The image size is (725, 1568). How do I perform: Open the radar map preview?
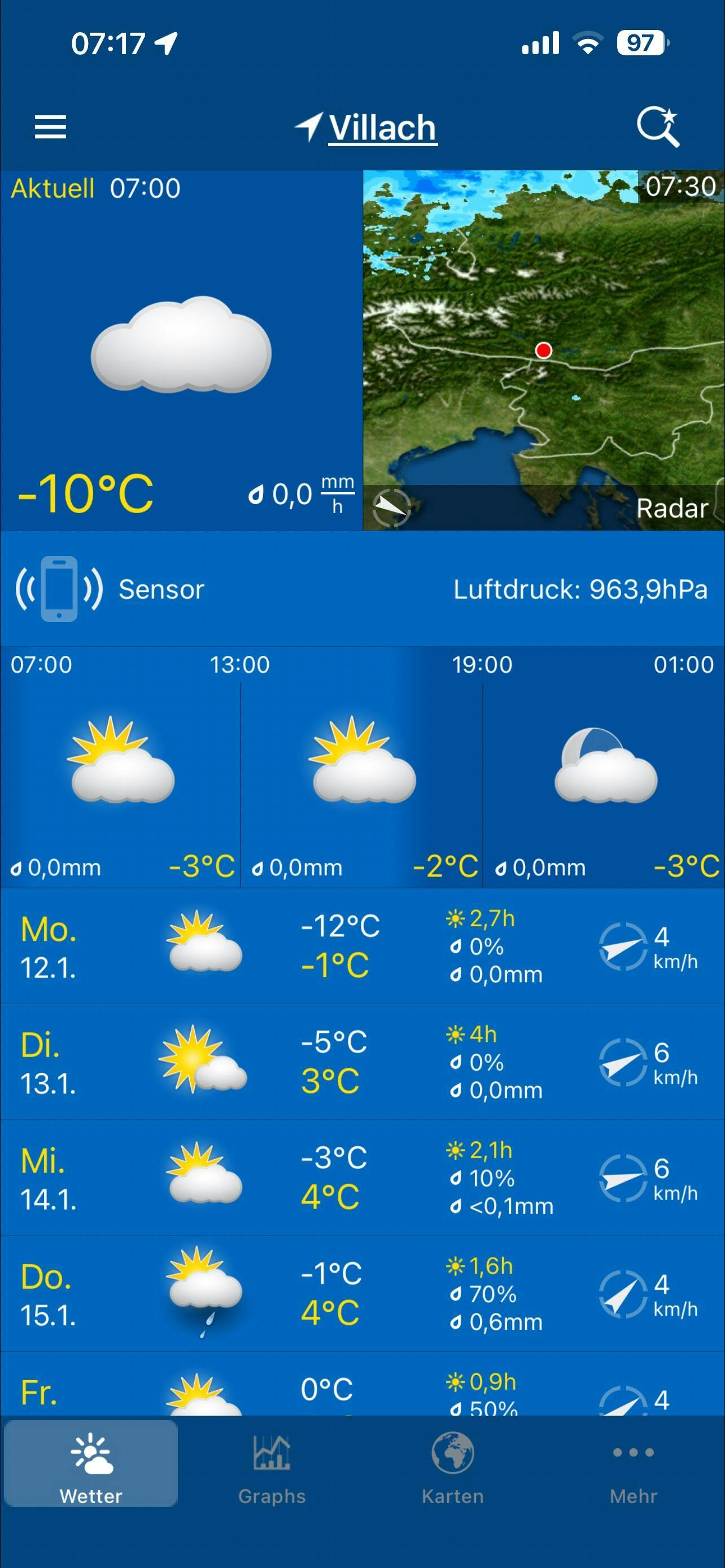(543, 350)
